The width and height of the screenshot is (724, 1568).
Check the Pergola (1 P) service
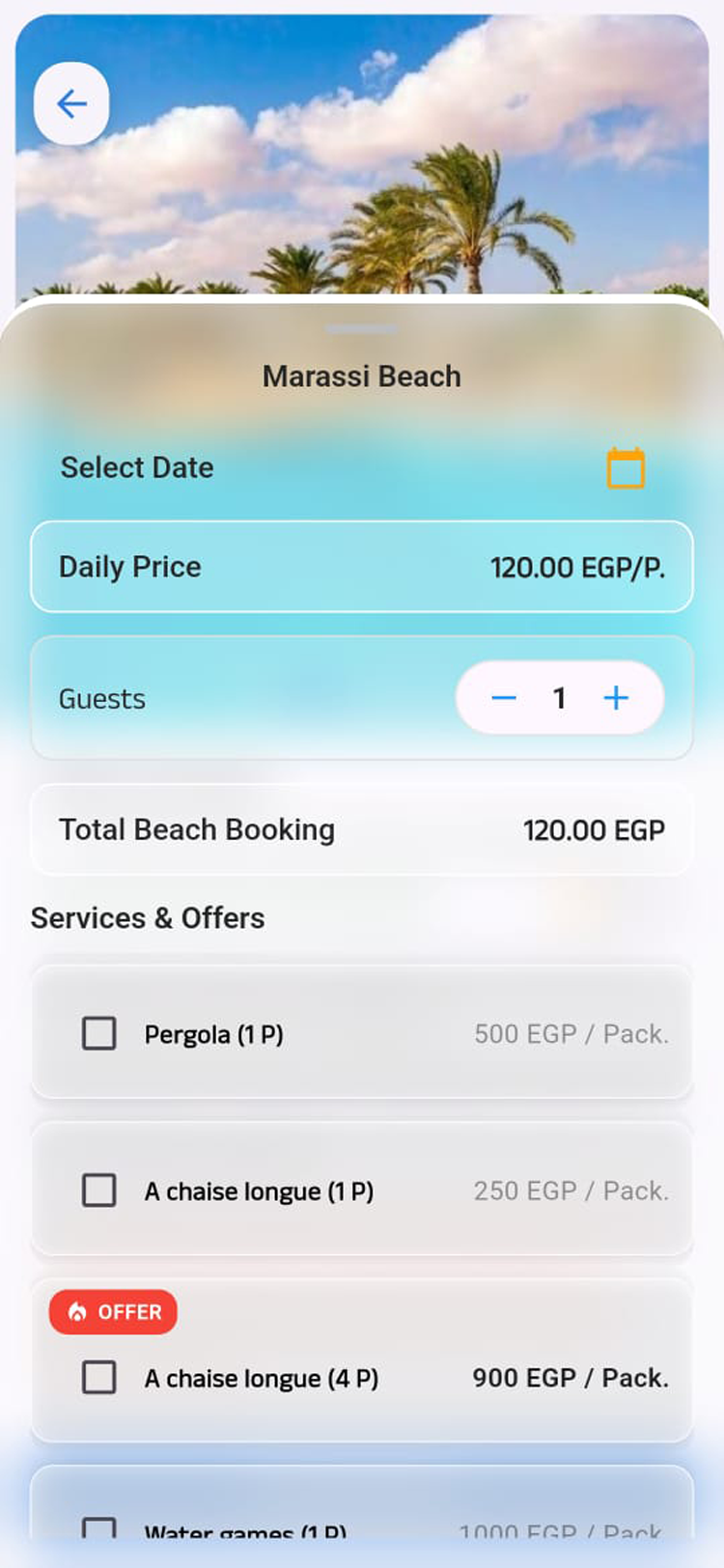[99, 1034]
